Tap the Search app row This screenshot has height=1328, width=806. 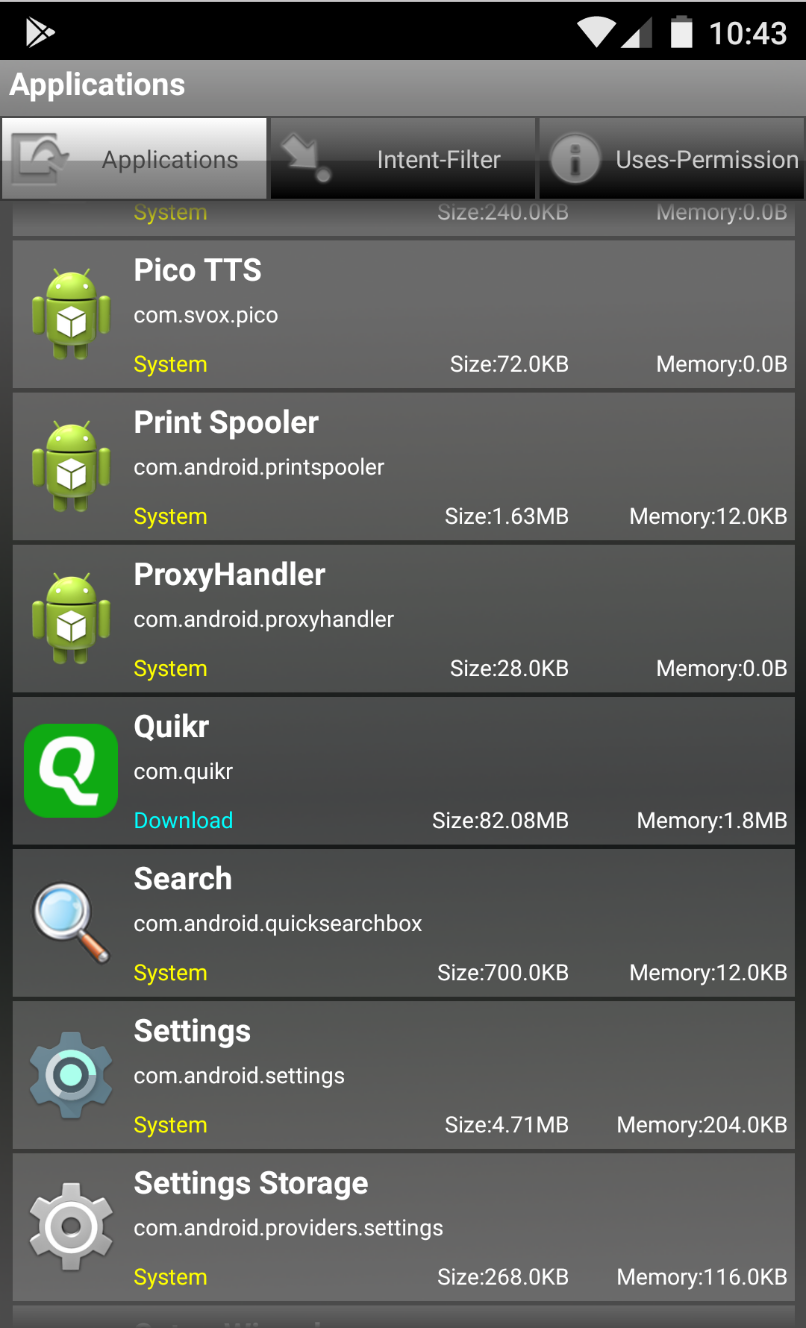(x=403, y=923)
